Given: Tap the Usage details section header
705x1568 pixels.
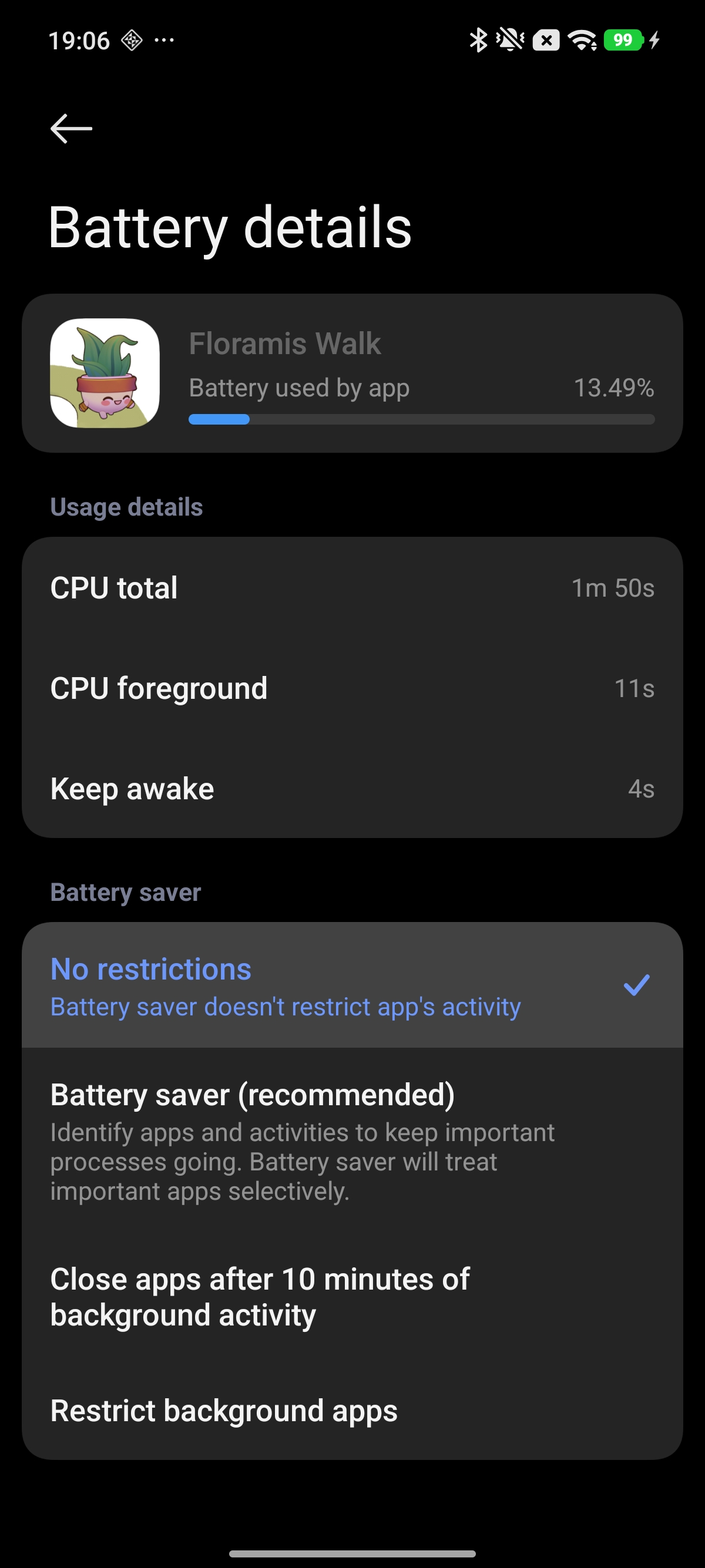Looking at the screenshot, I should [x=127, y=506].
